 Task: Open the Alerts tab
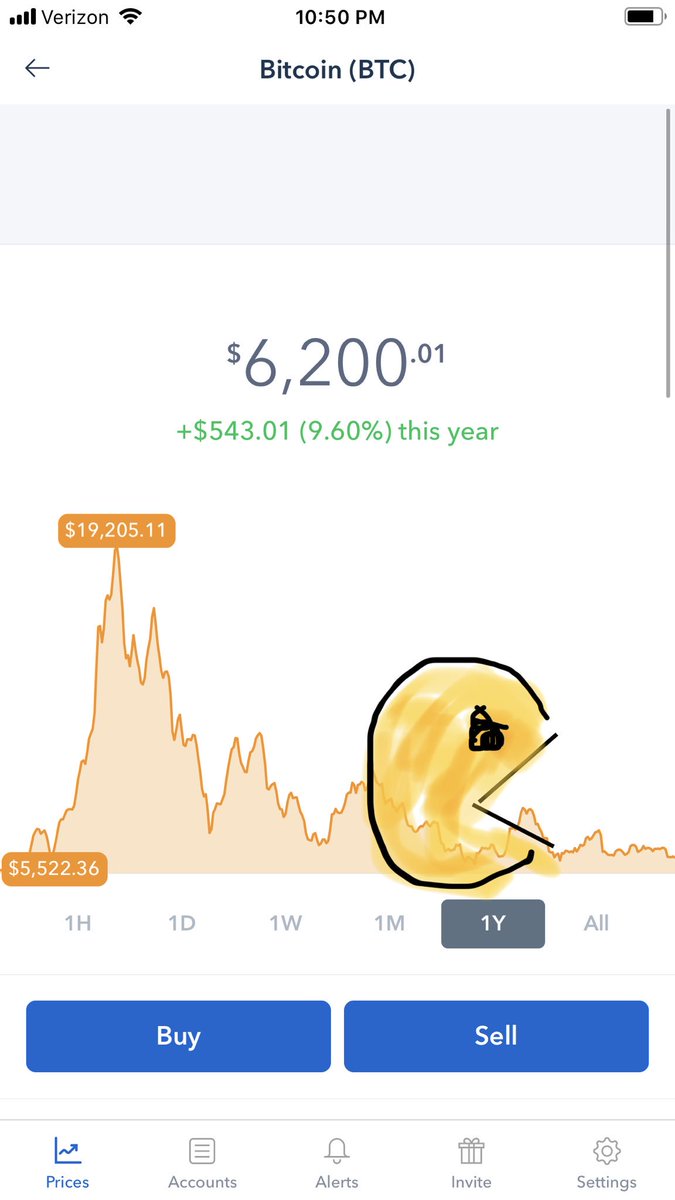point(337,1164)
